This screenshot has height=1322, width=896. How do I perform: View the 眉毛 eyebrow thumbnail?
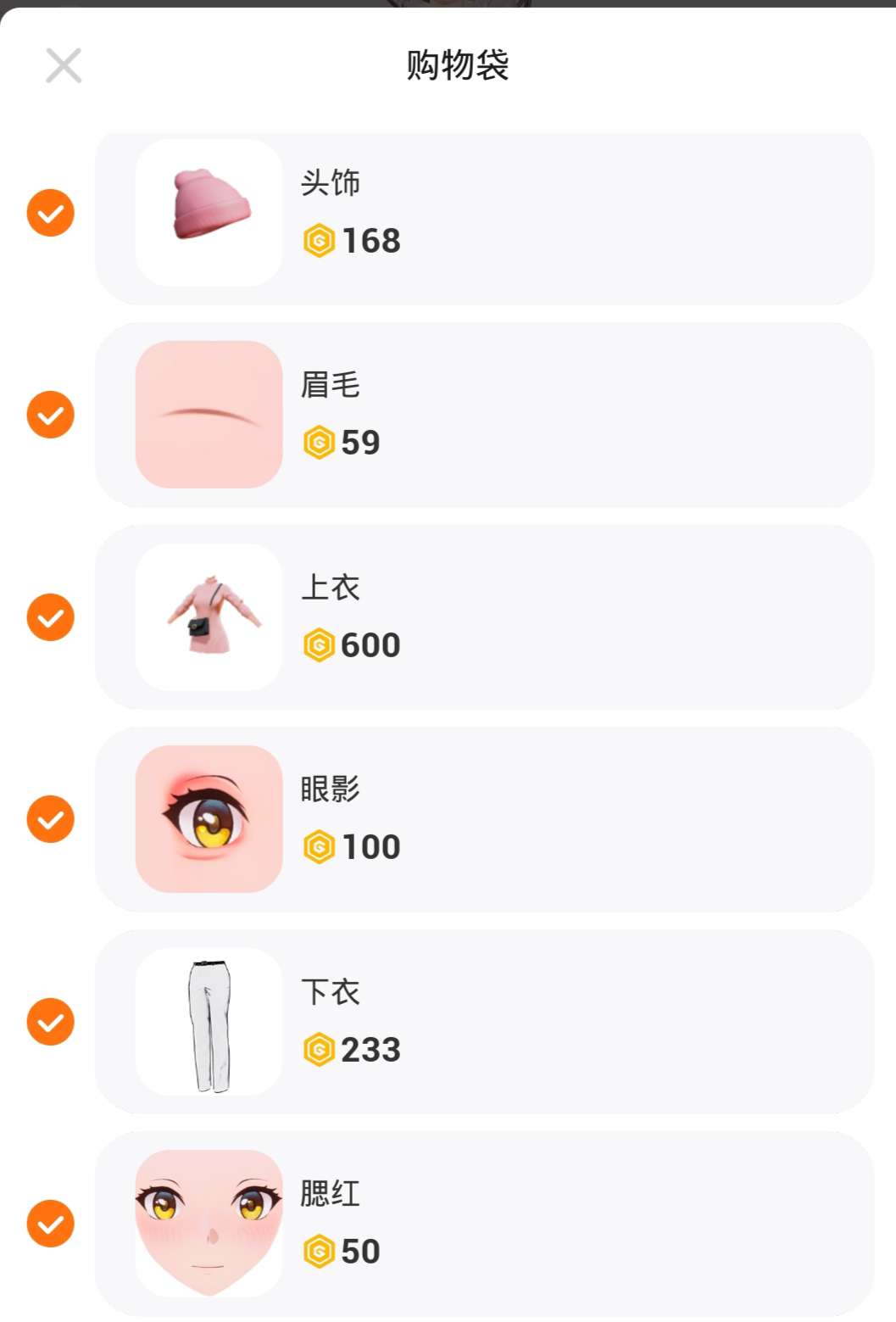click(x=209, y=415)
